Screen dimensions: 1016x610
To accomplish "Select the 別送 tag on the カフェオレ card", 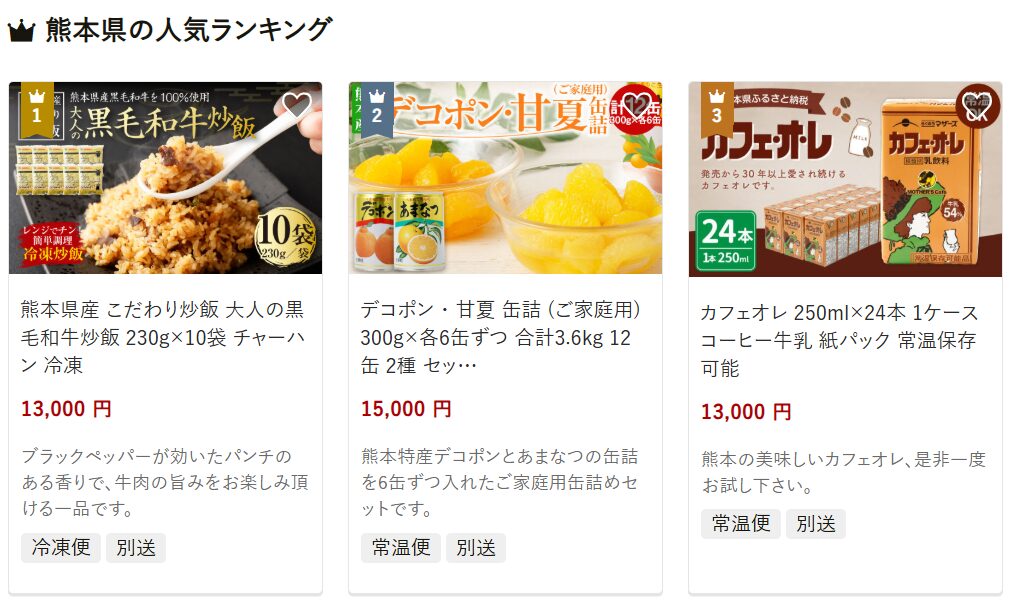I will tap(815, 524).
